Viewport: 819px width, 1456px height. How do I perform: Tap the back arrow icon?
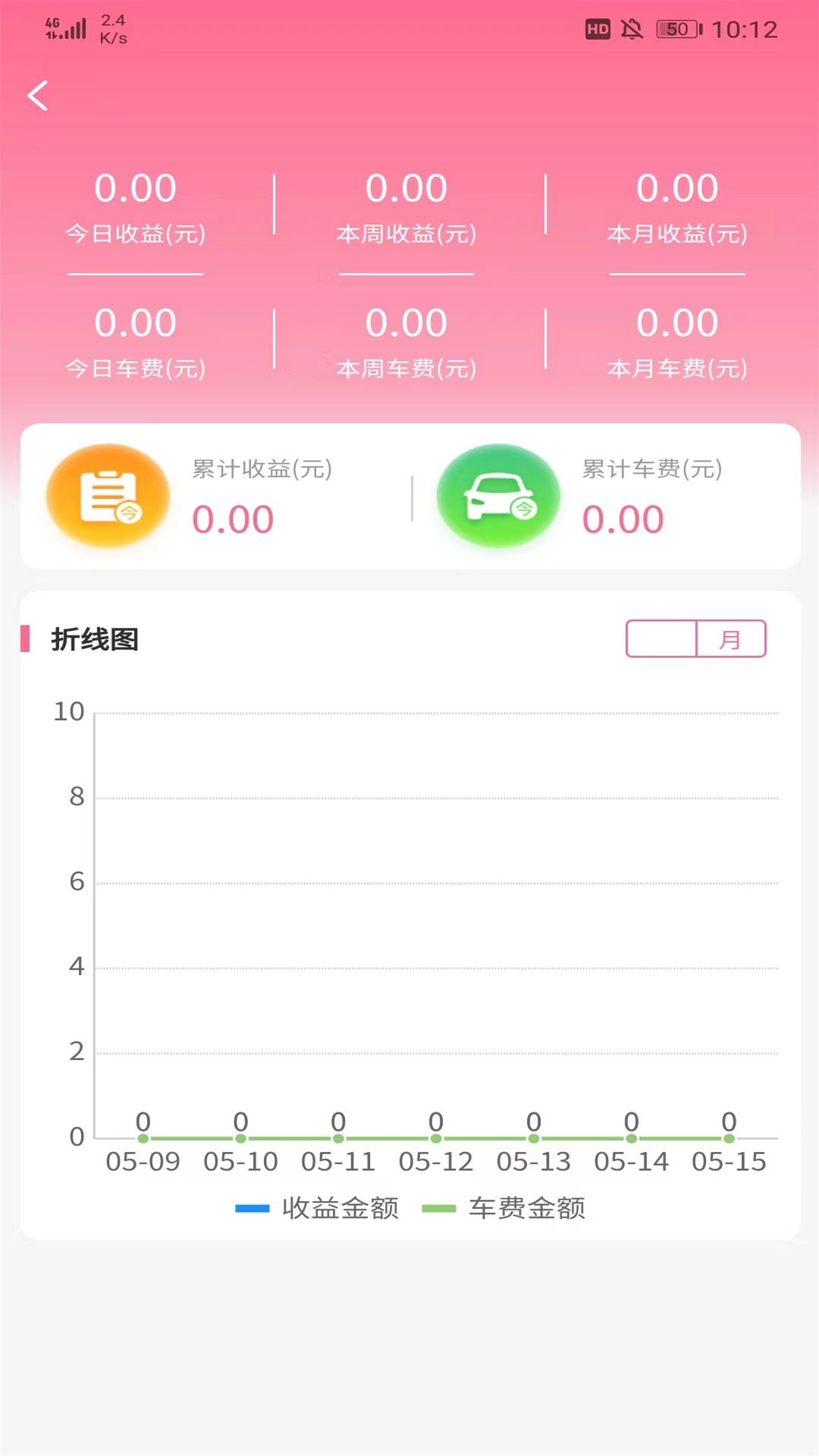click(38, 96)
